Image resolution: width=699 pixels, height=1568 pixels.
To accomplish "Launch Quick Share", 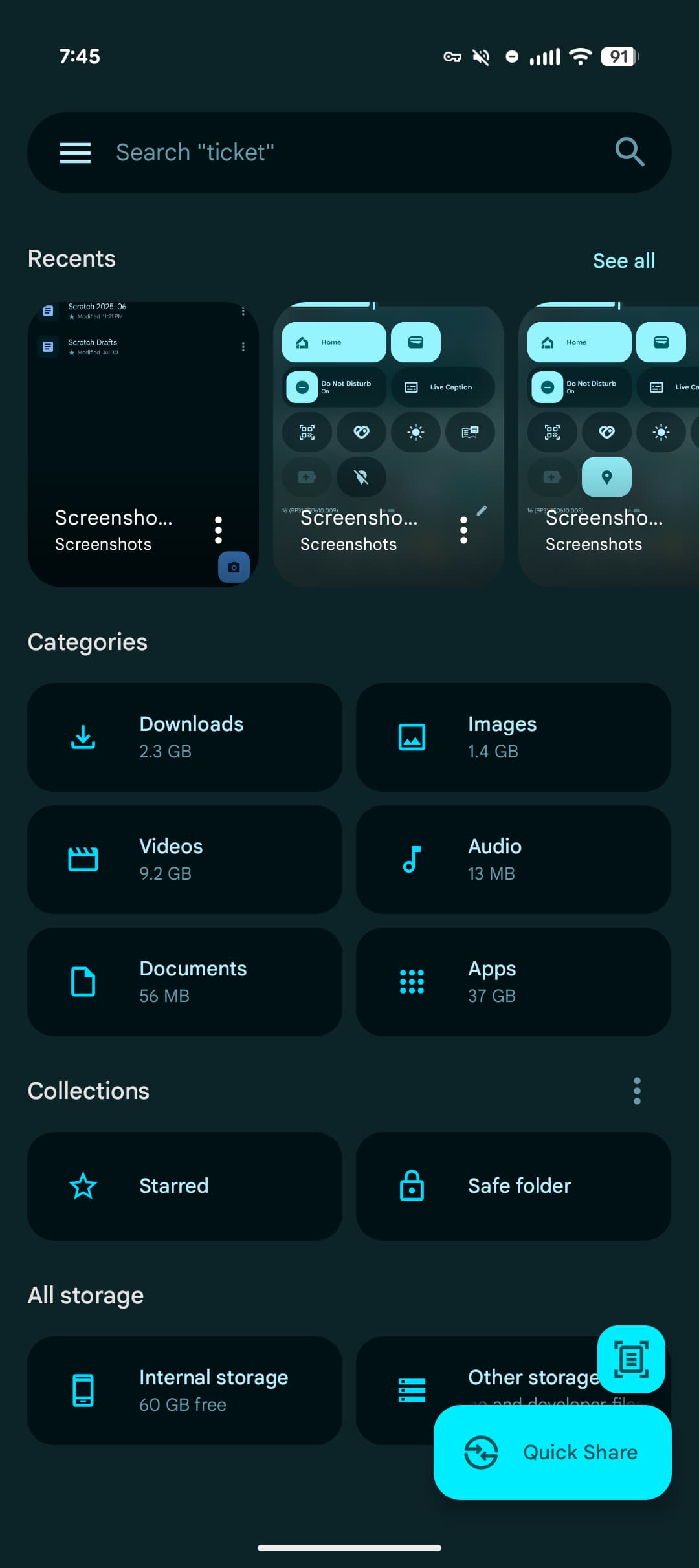I will tap(552, 1452).
